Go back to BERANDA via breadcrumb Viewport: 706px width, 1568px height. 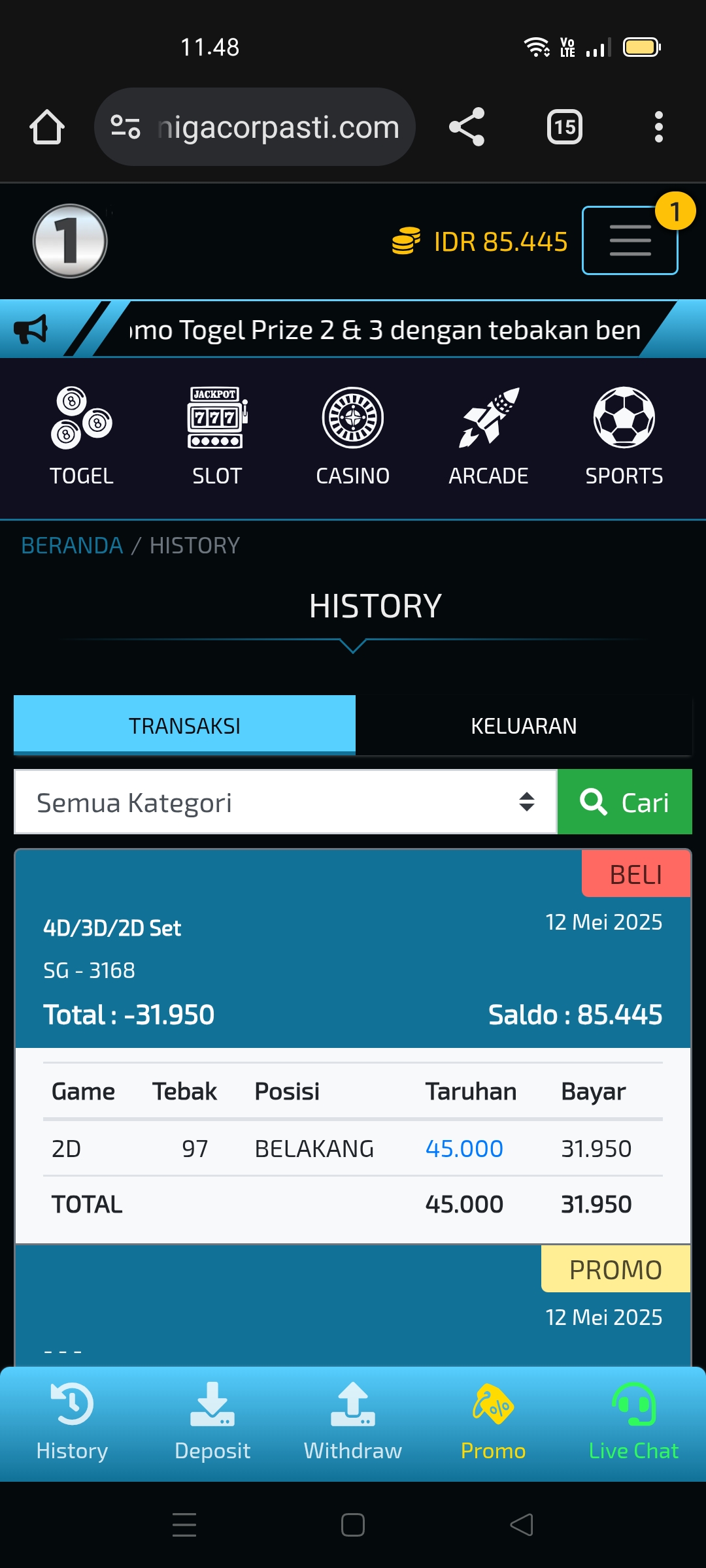[72, 546]
